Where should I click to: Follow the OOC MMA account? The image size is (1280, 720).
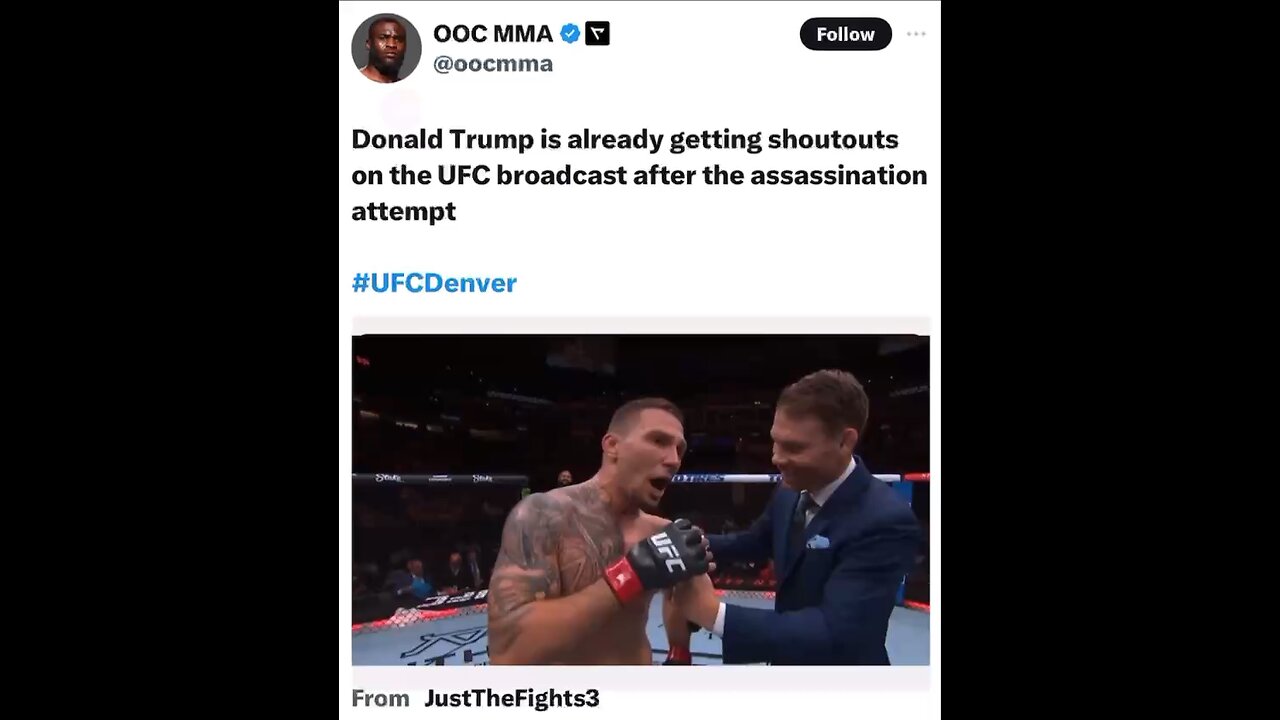[845, 34]
